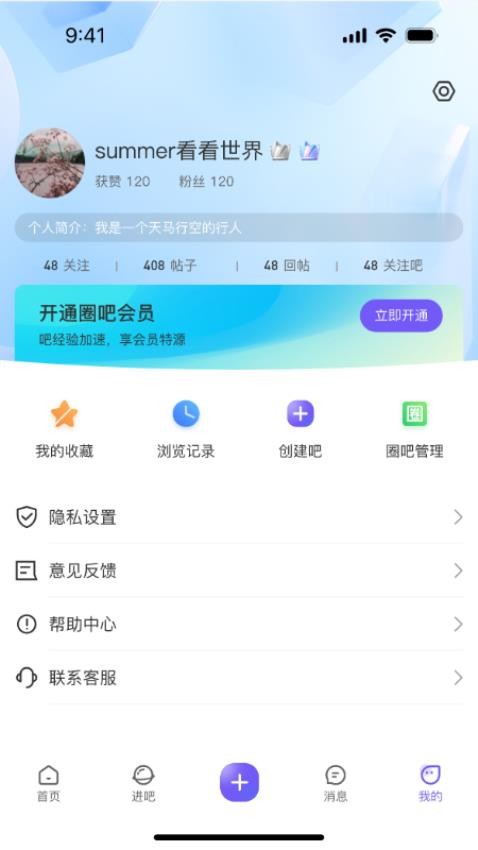Select 创建吧 to create a new bar
Viewport: 478px width, 850px height.
pos(300,429)
